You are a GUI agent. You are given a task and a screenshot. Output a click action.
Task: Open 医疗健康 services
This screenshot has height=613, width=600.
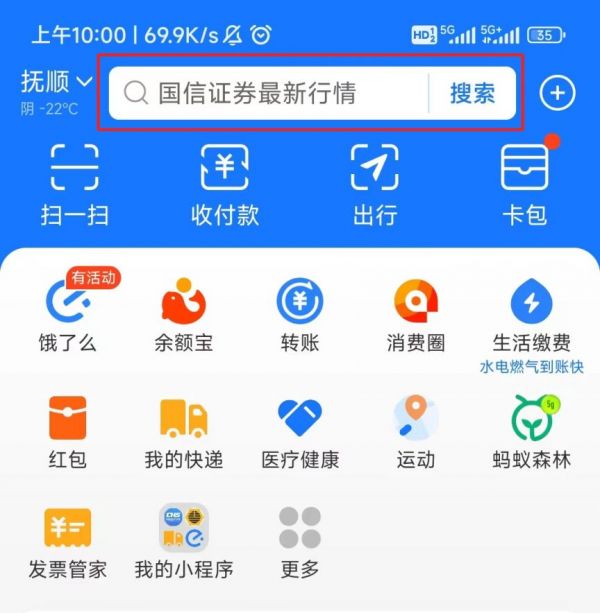299,430
